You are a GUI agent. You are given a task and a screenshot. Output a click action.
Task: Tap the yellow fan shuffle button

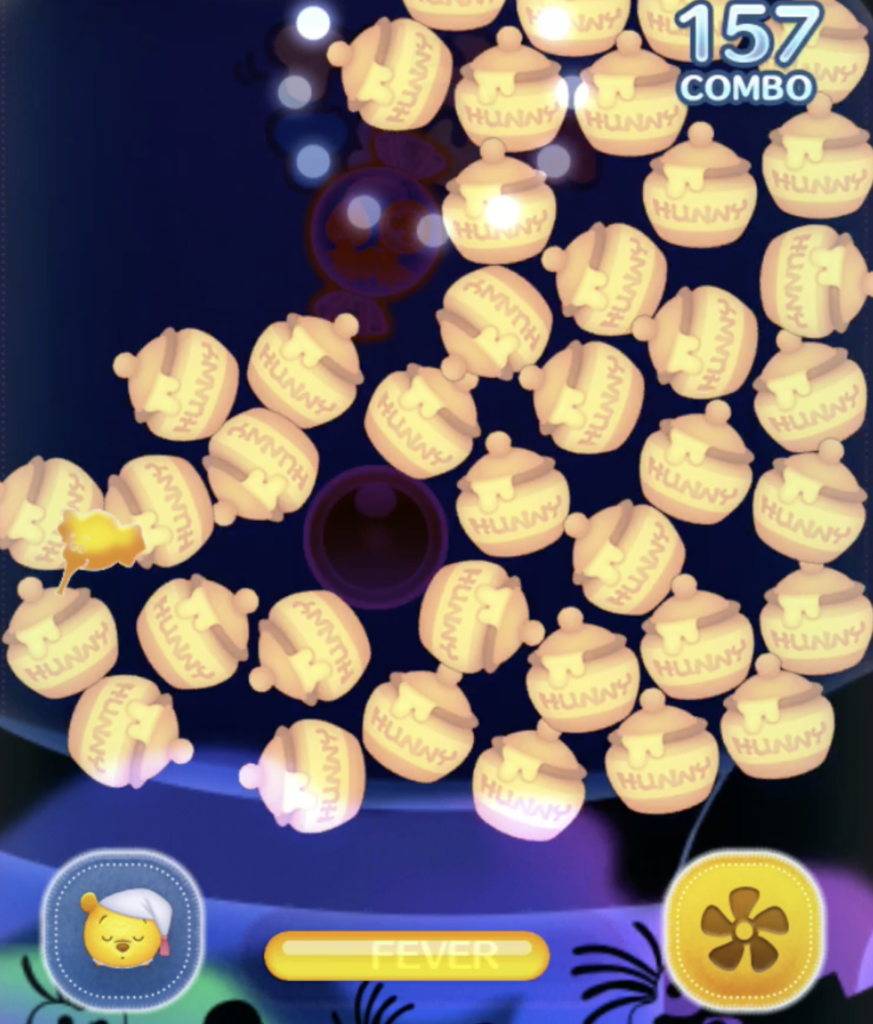[x=744, y=929]
